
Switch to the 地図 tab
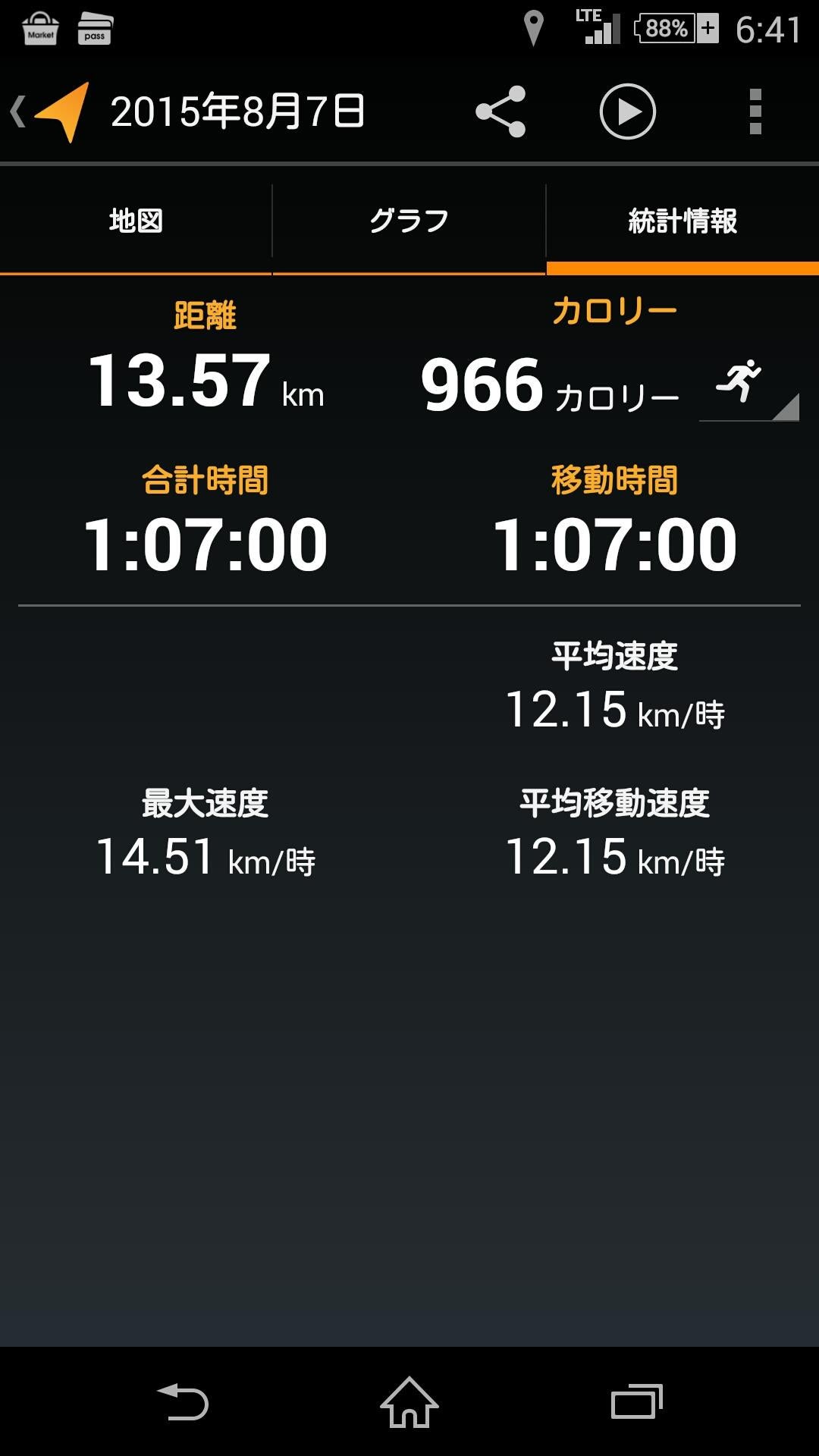[136, 221]
